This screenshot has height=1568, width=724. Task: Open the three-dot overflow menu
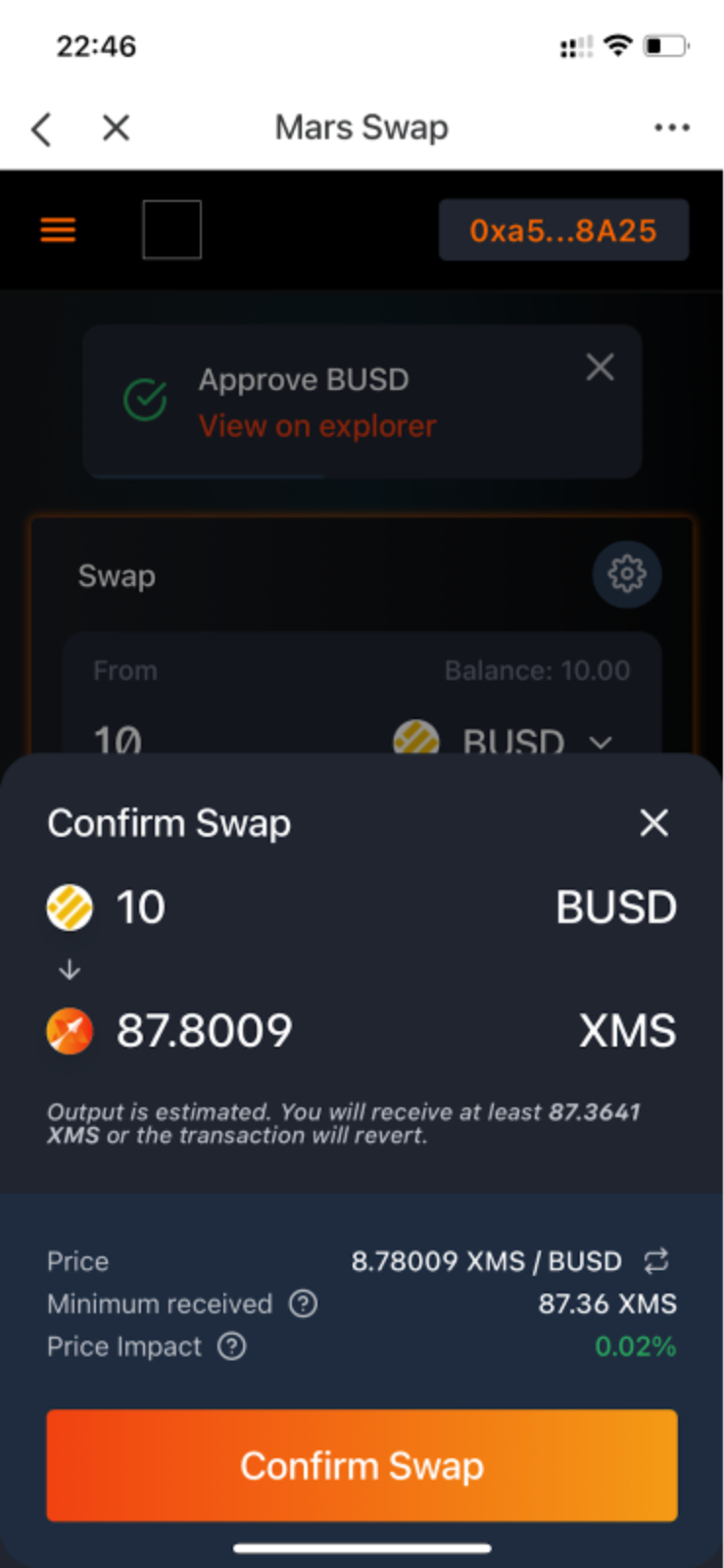click(x=671, y=127)
